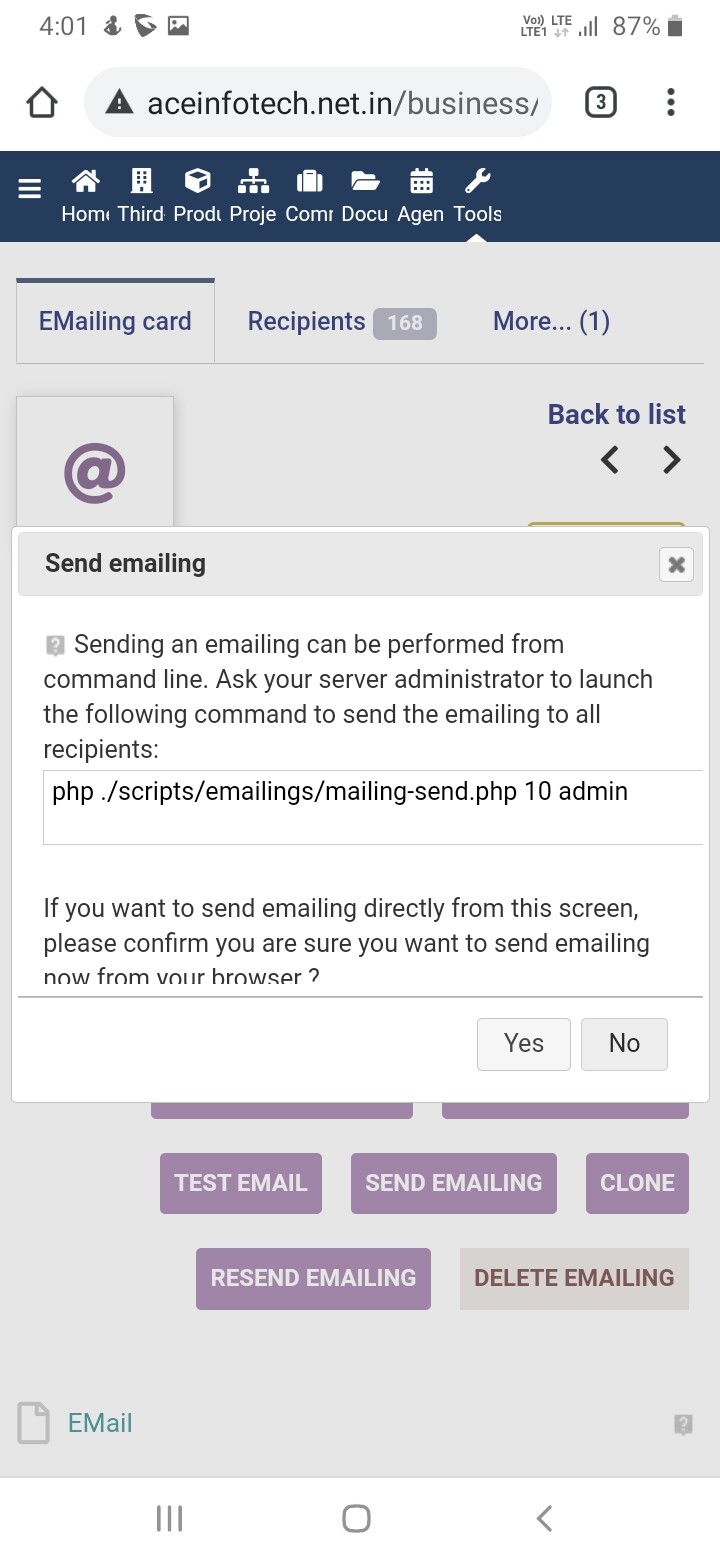Open the hamburger side menu
This screenshot has width=720, height=1560.
[30, 189]
